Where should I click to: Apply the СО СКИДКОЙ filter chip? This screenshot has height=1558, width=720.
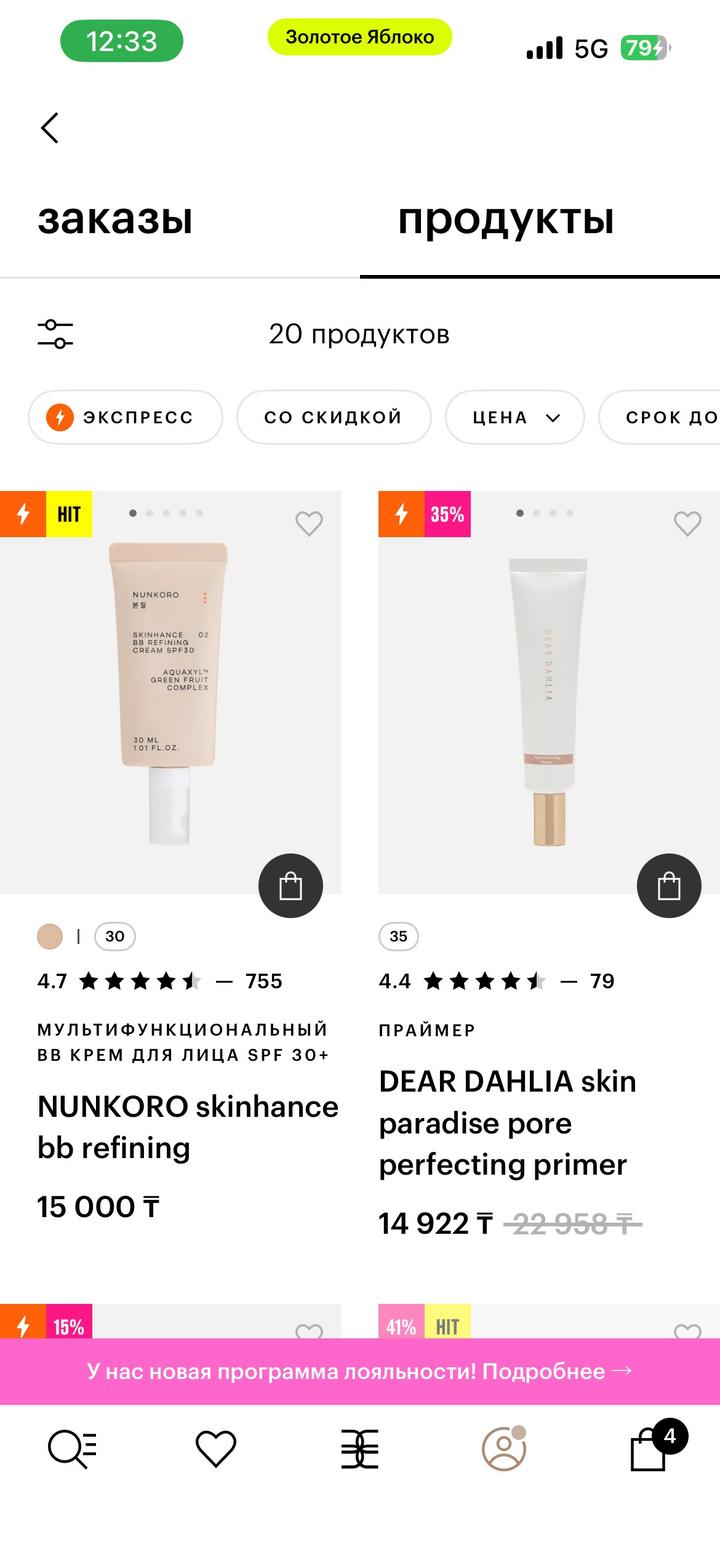[333, 417]
